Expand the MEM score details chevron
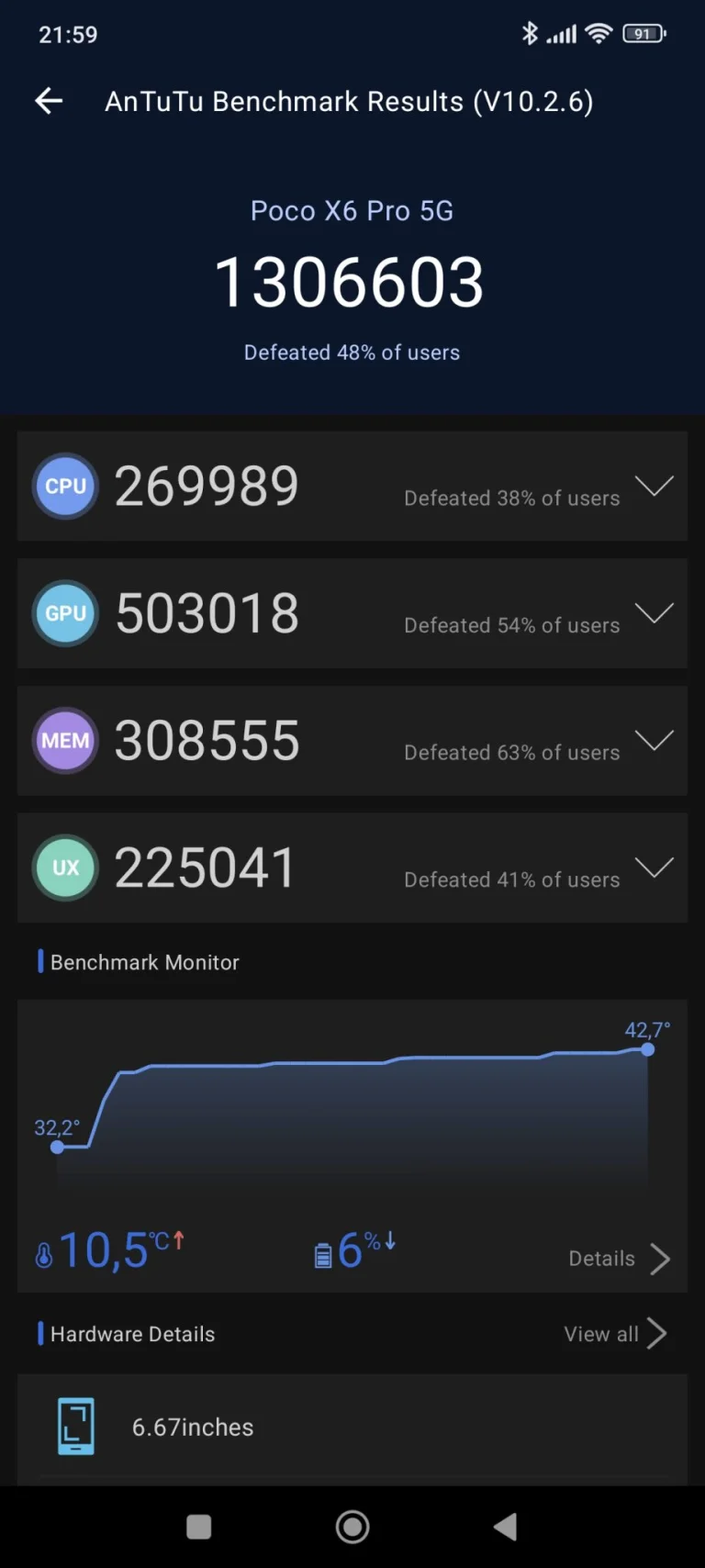705x1568 pixels. click(655, 740)
